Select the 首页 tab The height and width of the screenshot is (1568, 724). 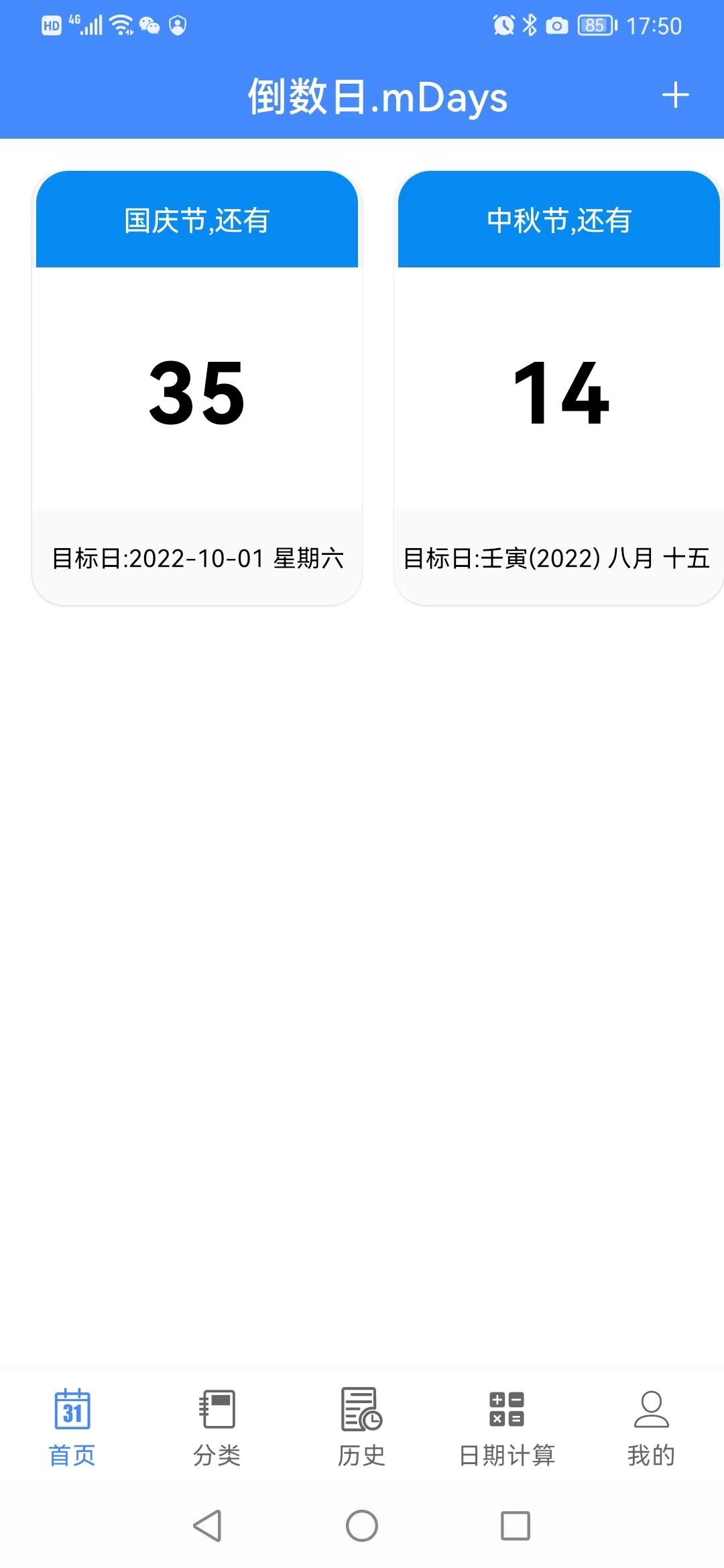coord(72,1427)
